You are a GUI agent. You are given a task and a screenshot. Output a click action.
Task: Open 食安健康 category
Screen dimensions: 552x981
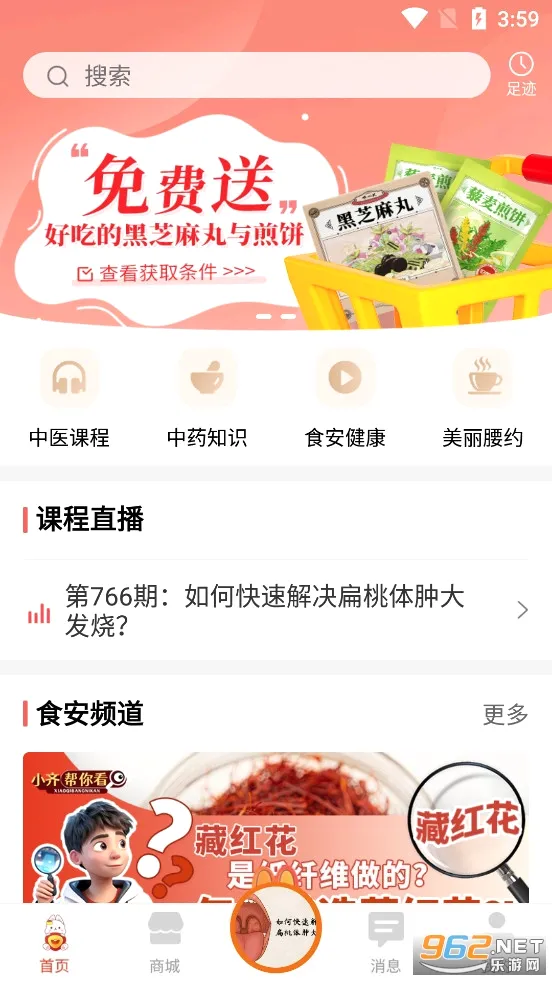pos(345,399)
